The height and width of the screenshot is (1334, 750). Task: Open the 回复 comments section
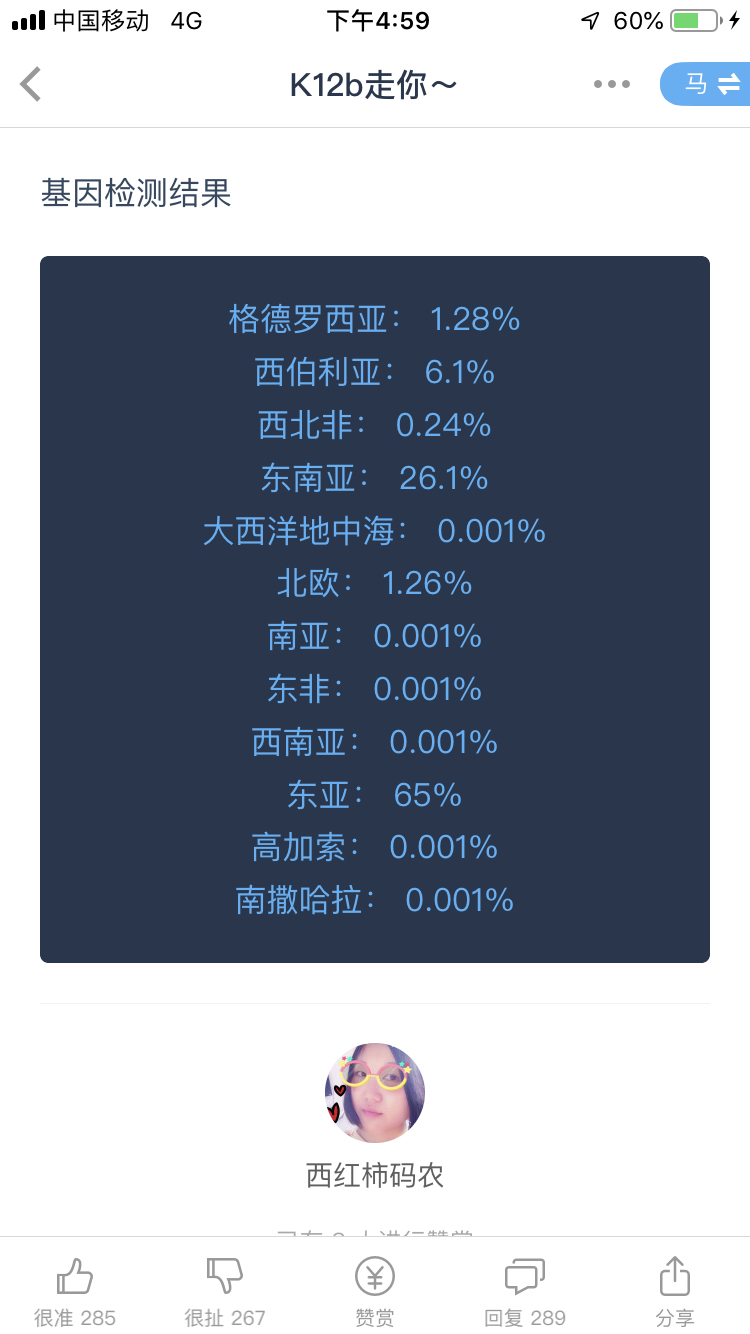525,1292
